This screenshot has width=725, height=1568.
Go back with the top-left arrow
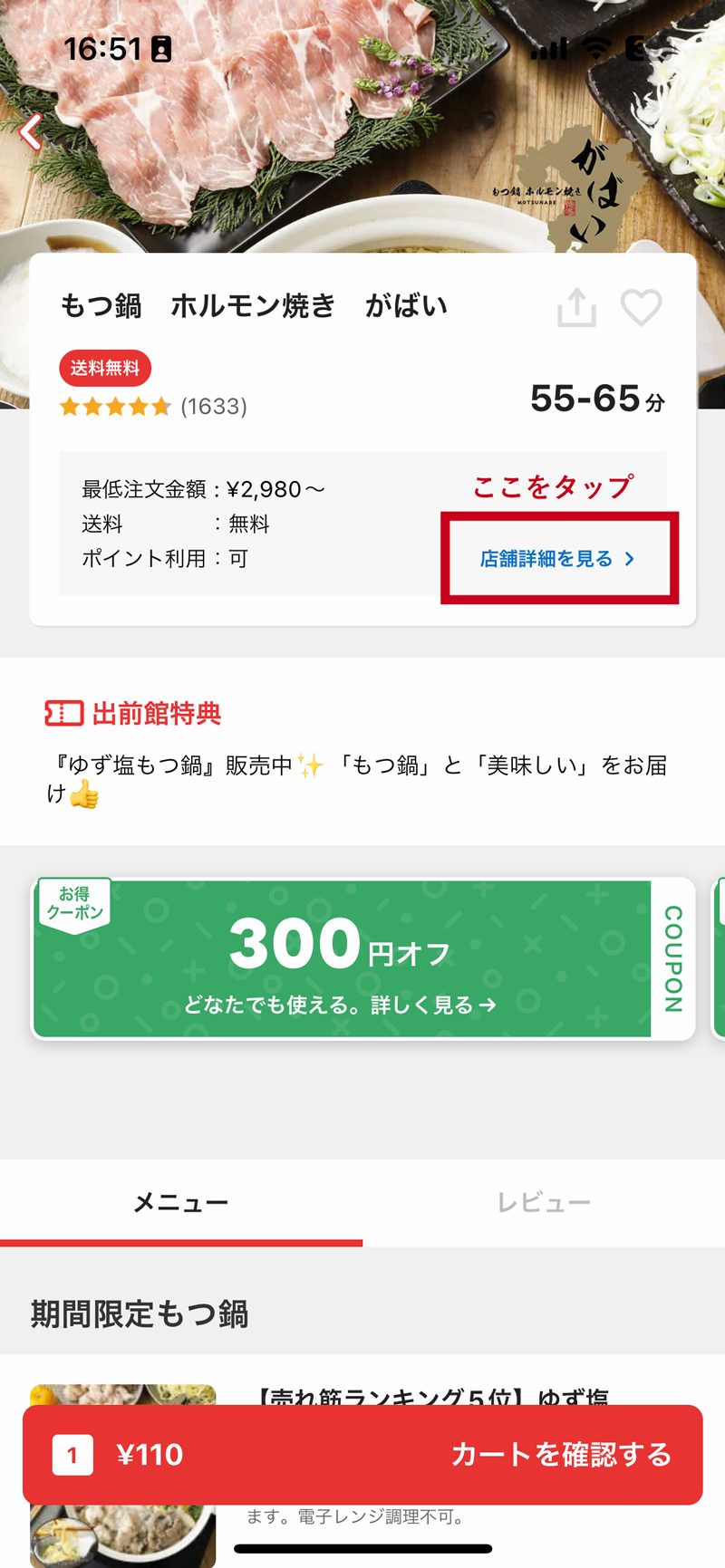click(x=32, y=132)
